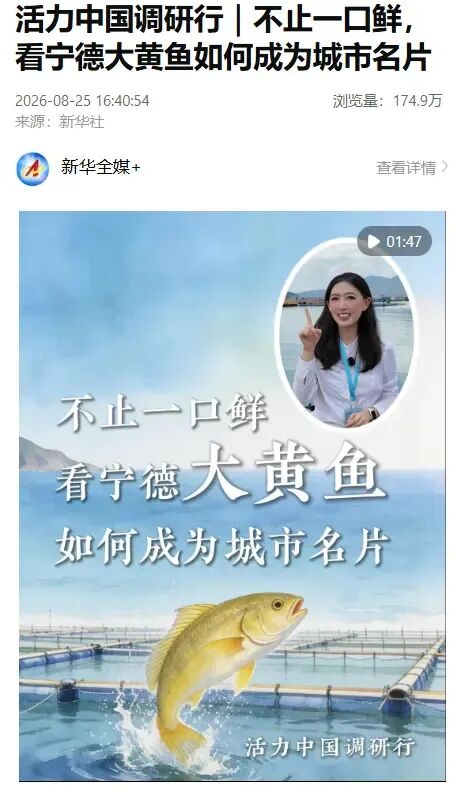The image size is (458, 799).
Task: Open 查看详情 for 新华全媒+
Action: point(412,167)
